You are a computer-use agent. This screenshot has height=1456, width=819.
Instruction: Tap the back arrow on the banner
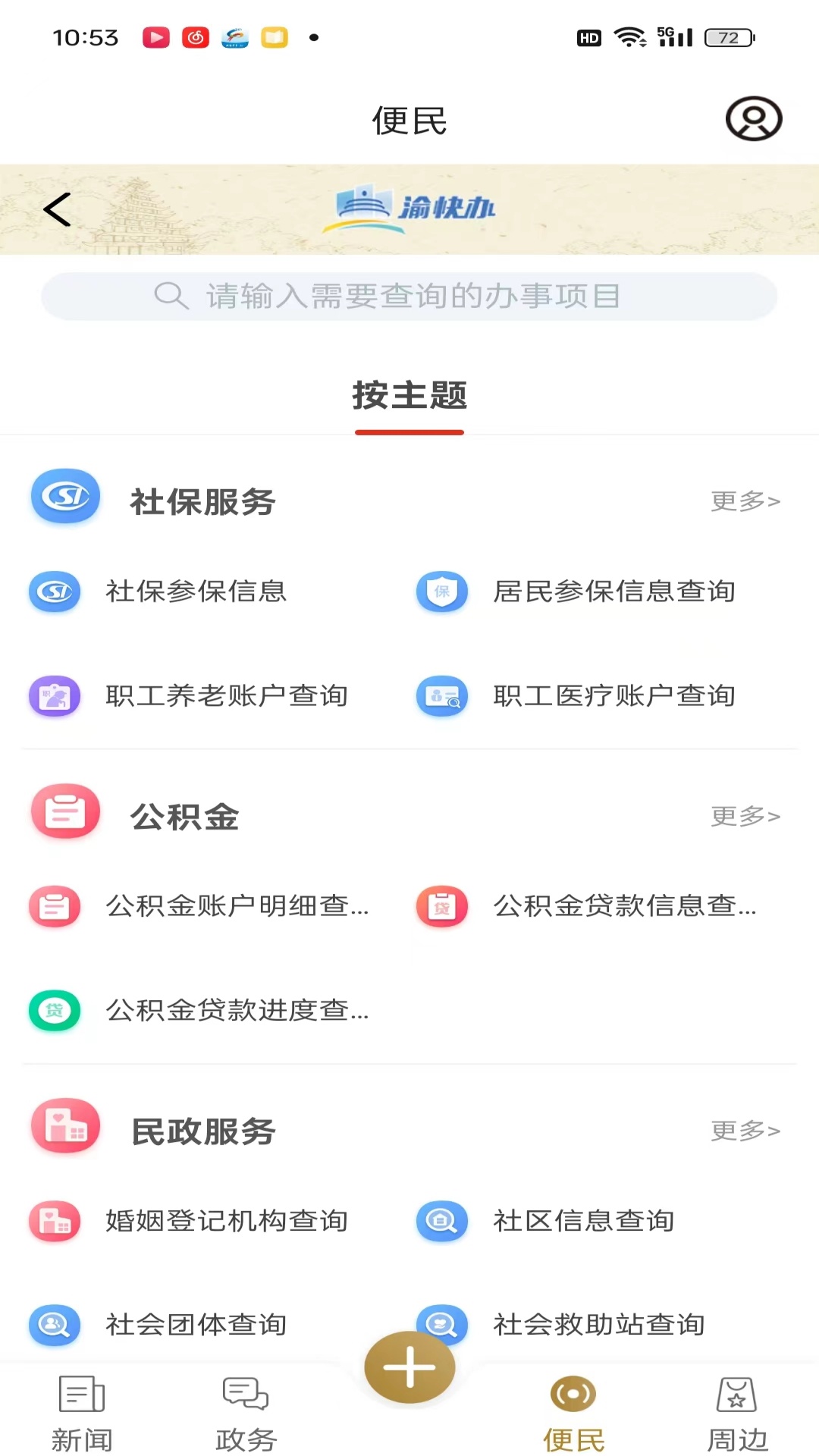57,209
